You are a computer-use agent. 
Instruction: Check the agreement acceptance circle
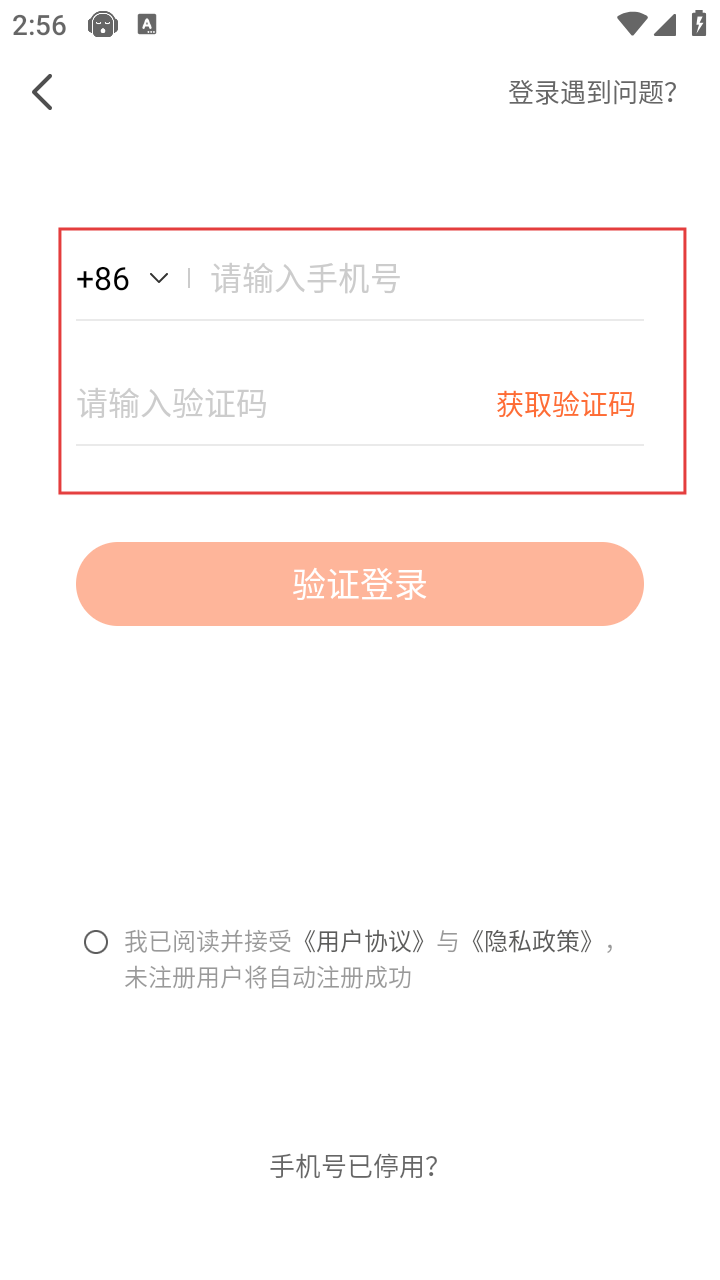[x=96, y=942]
